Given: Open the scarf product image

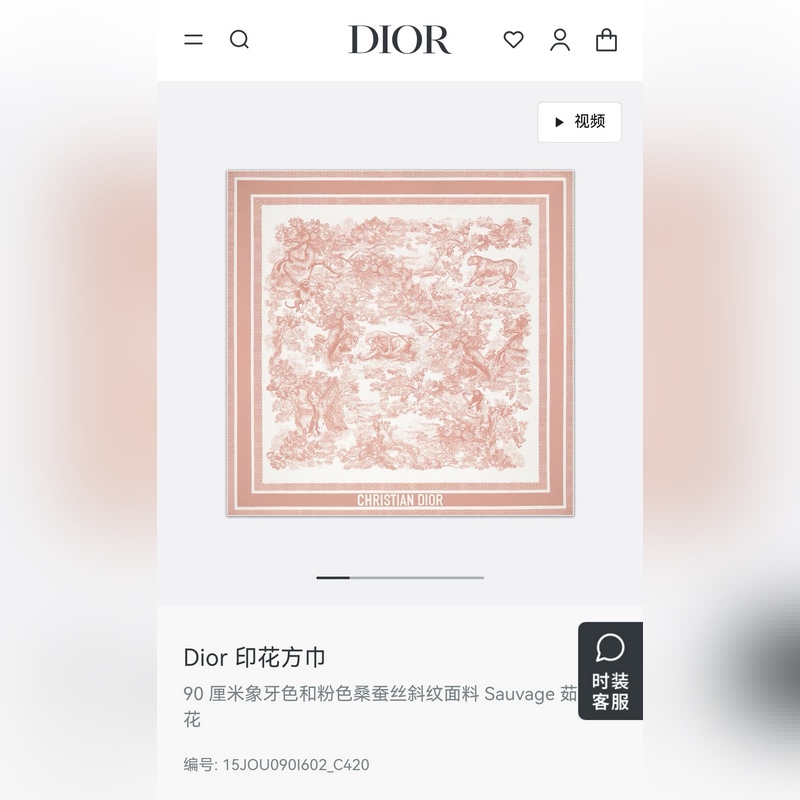Looking at the screenshot, I should point(400,343).
